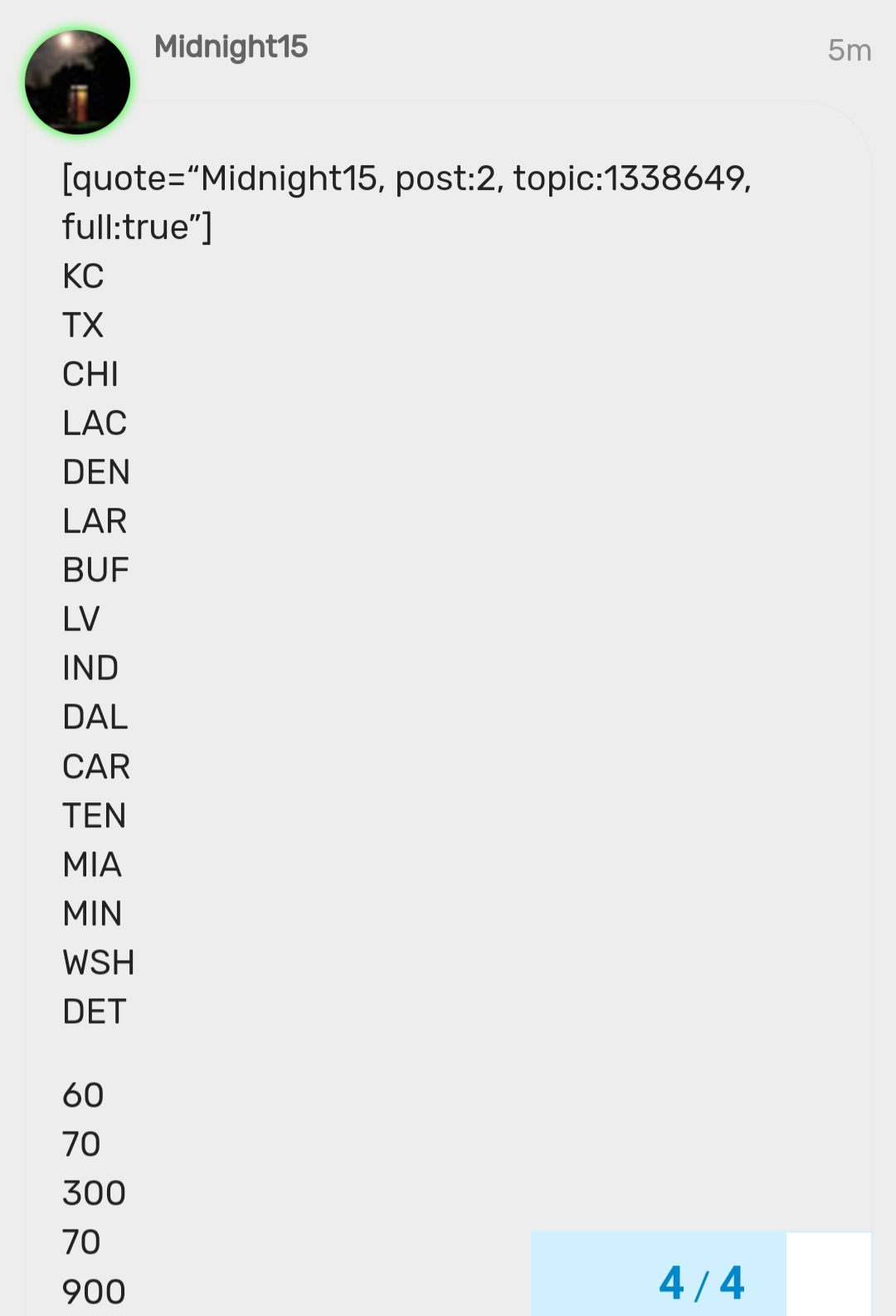This screenshot has width=896, height=1316.
Task: Open Midnight15's profile avatar
Action: click(77, 83)
